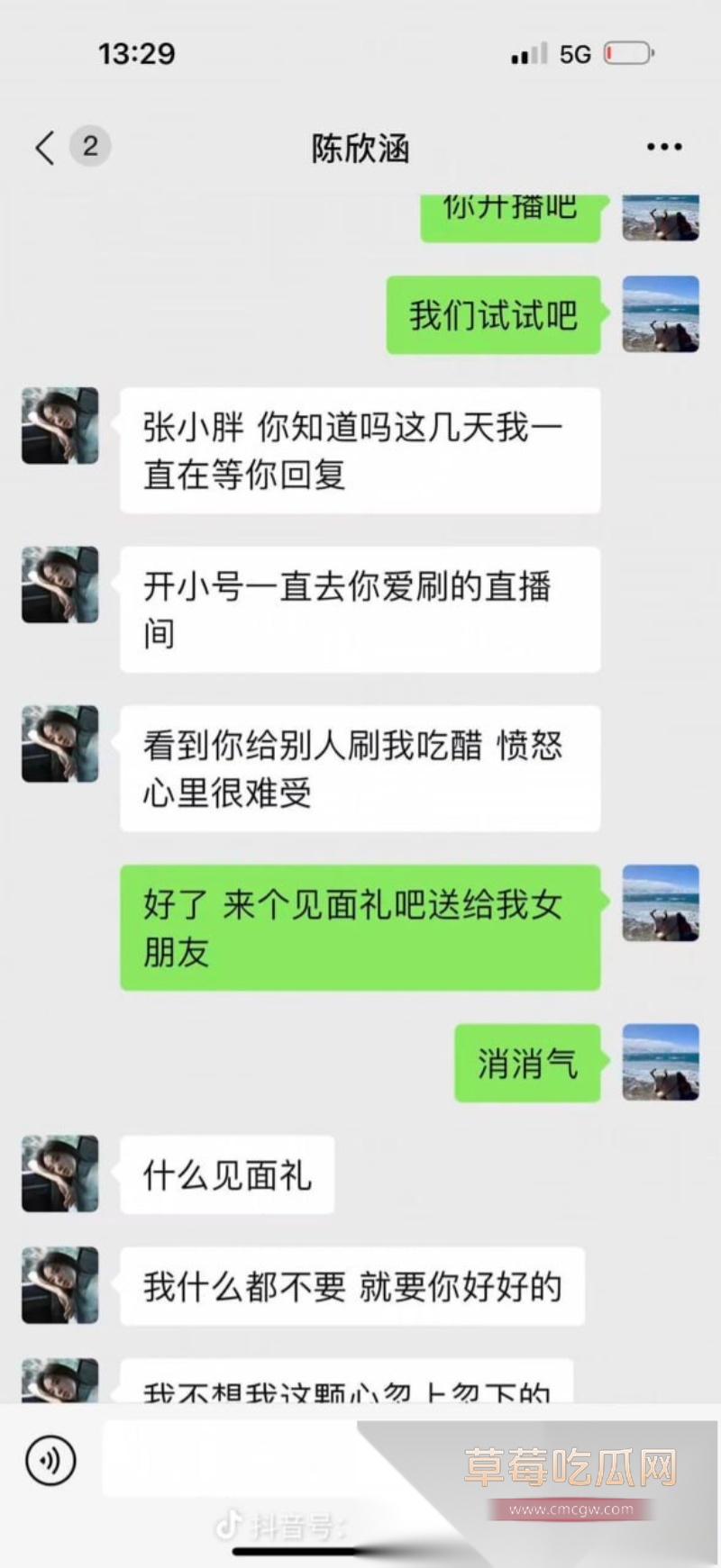Tap the 5G network indicator
Screen dimensions: 721x1568
[x=577, y=54]
